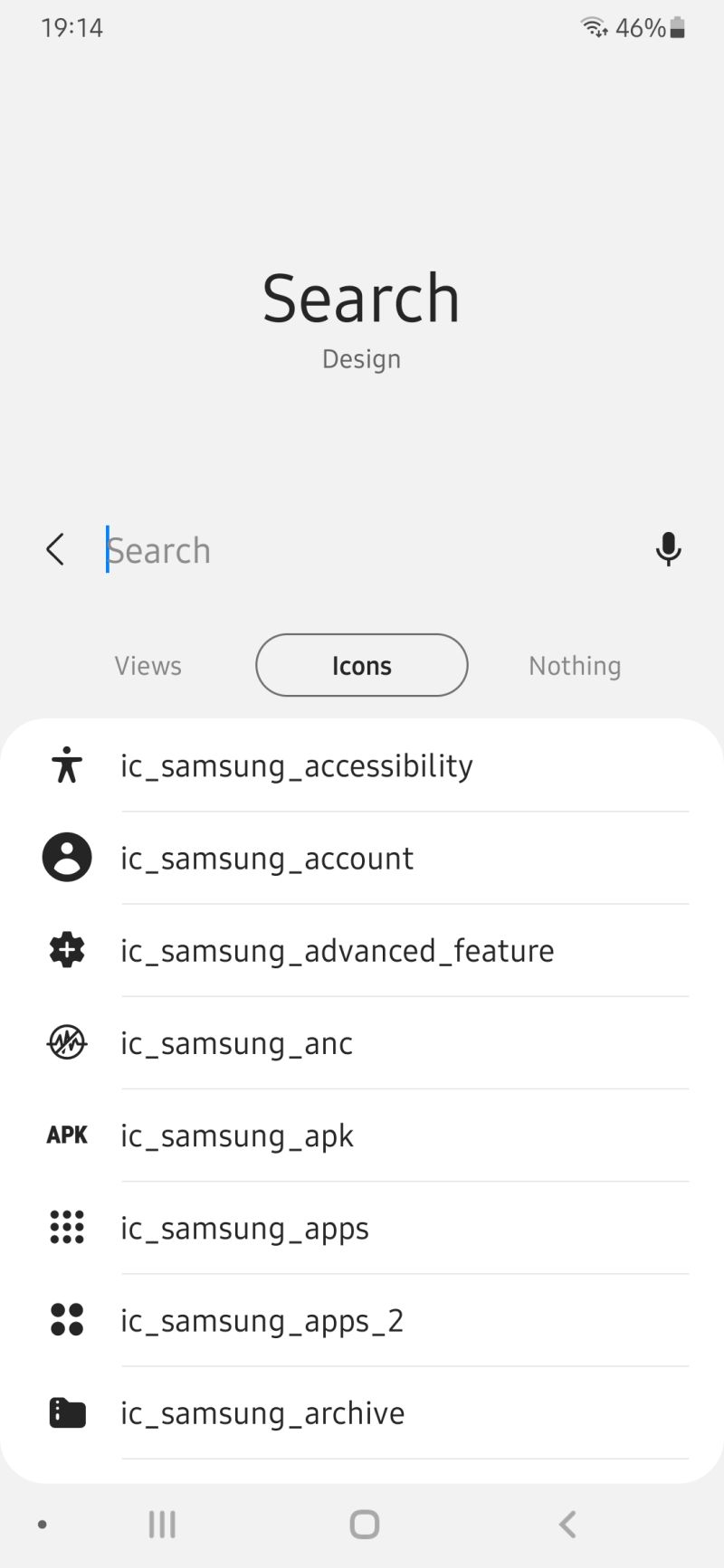Click the ic_samsung_apps grid icon

pos(65,1227)
